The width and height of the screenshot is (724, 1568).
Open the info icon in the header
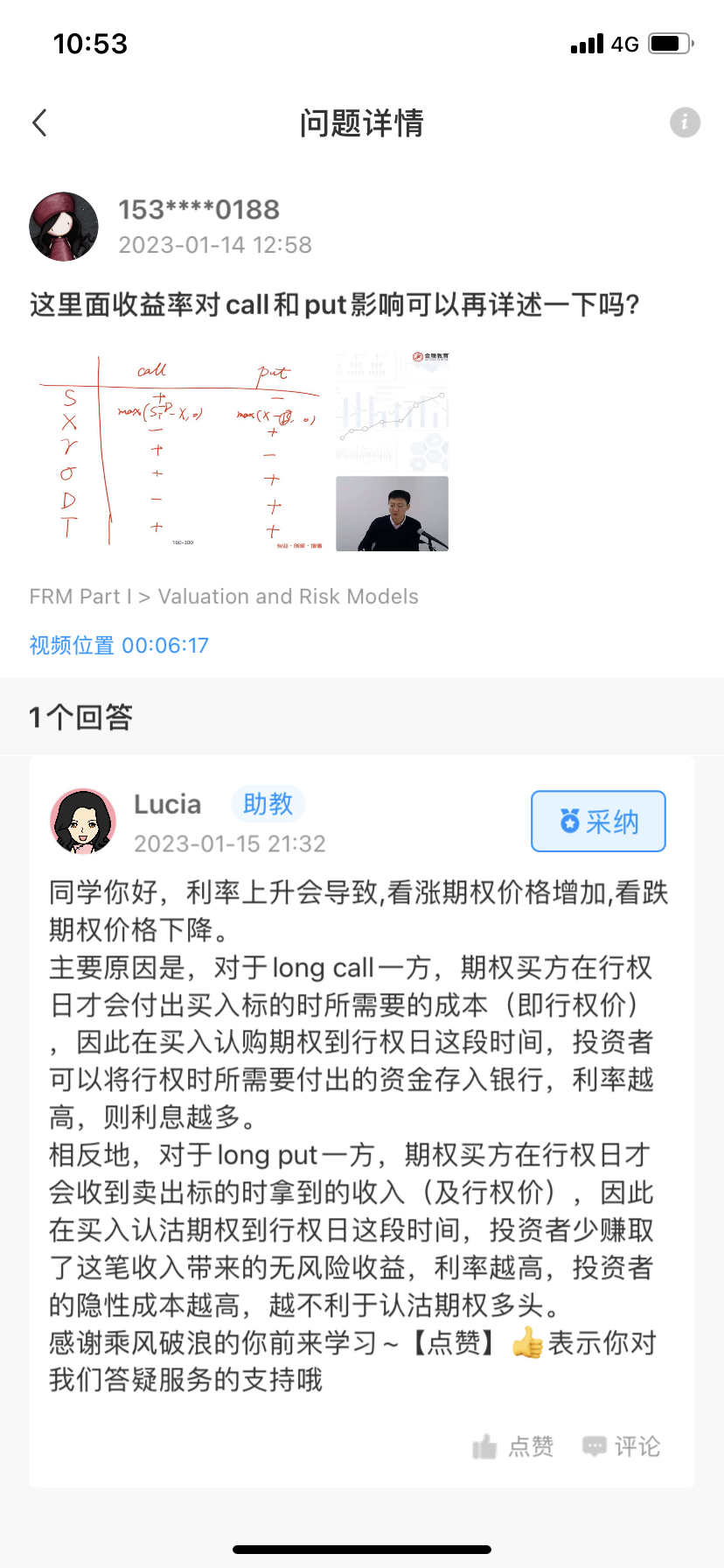[685, 122]
